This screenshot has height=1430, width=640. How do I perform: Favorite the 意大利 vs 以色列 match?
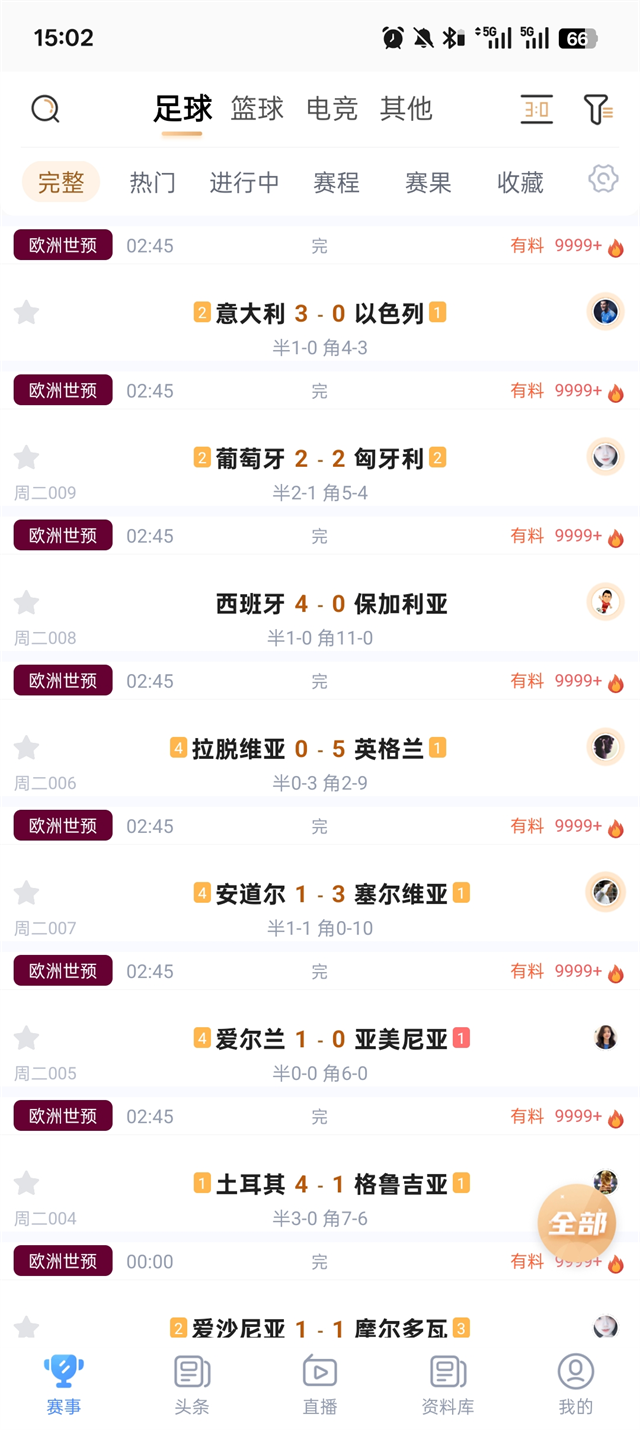click(x=26, y=313)
